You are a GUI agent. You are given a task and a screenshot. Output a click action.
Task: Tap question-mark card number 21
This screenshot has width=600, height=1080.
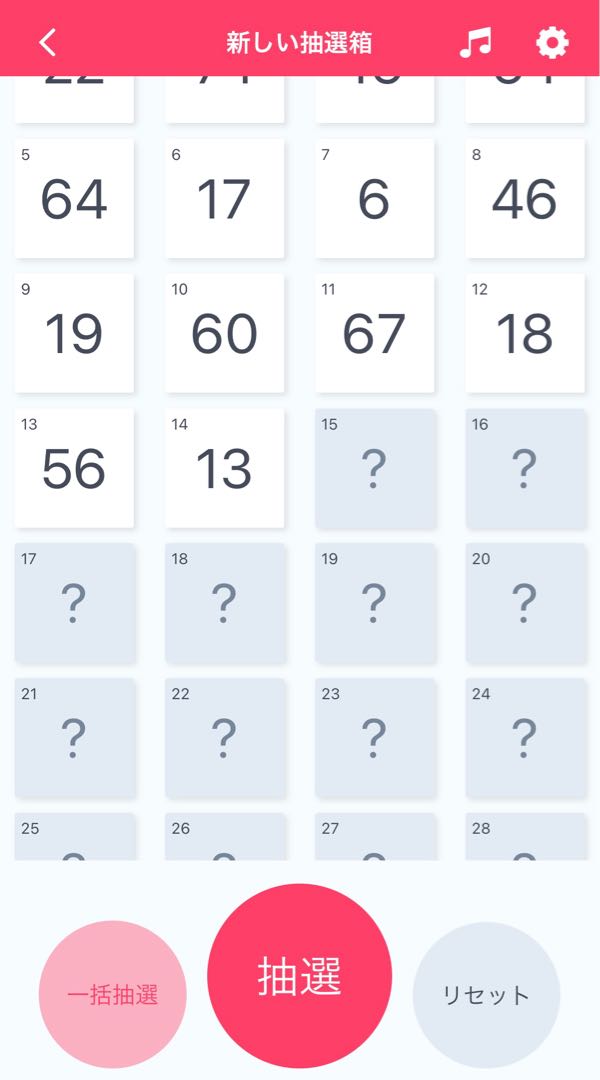point(74,738)
